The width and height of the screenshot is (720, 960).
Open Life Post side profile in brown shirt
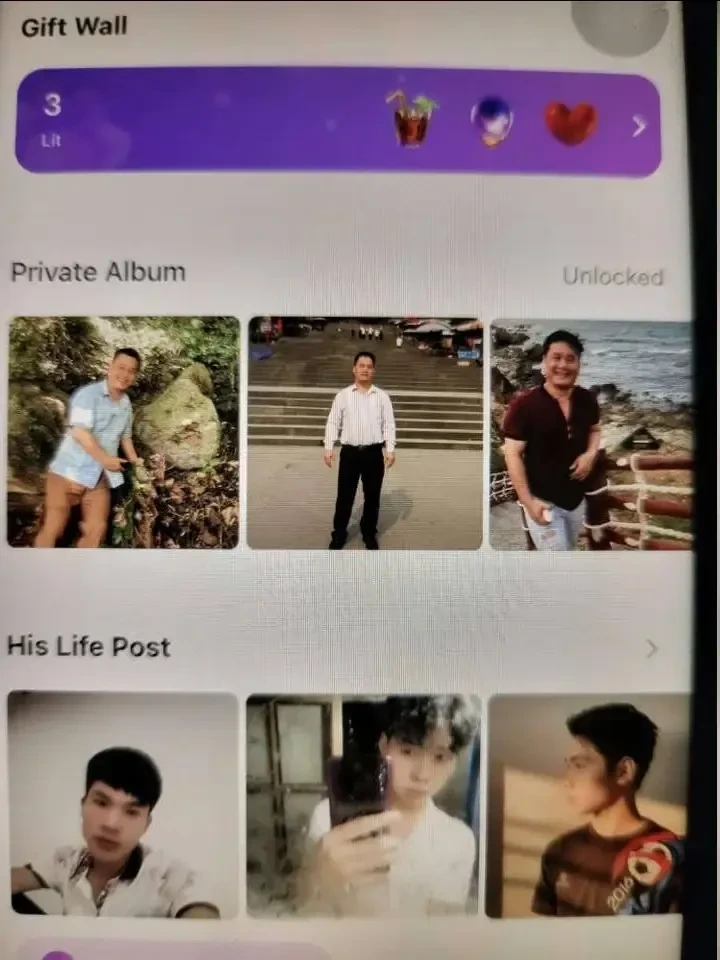click(x=588, y=805)
